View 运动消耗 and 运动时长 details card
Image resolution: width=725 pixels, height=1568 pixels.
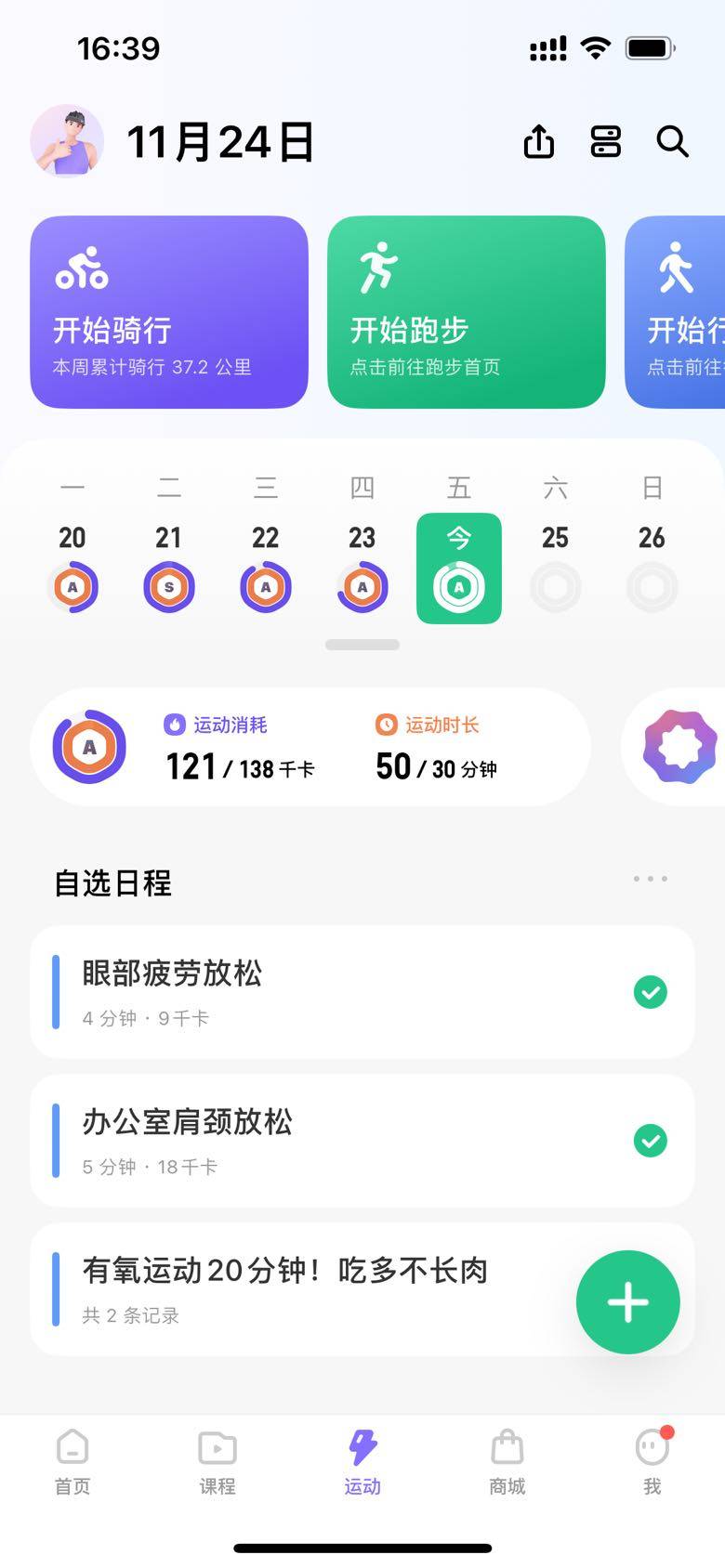tap(310, 747)
